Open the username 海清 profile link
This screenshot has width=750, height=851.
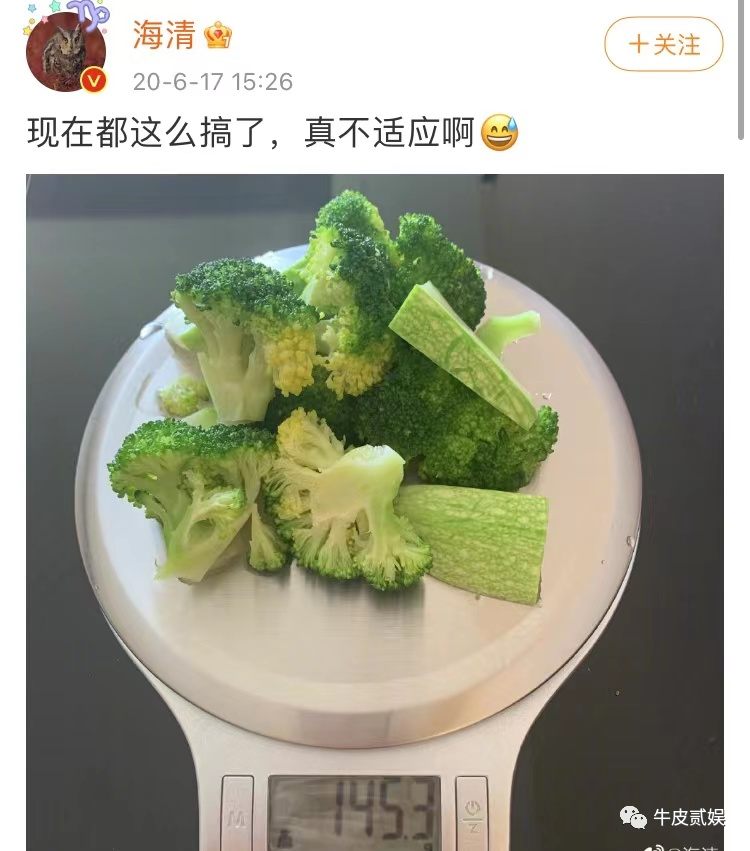pyautogui.click(x=164, y=35)
